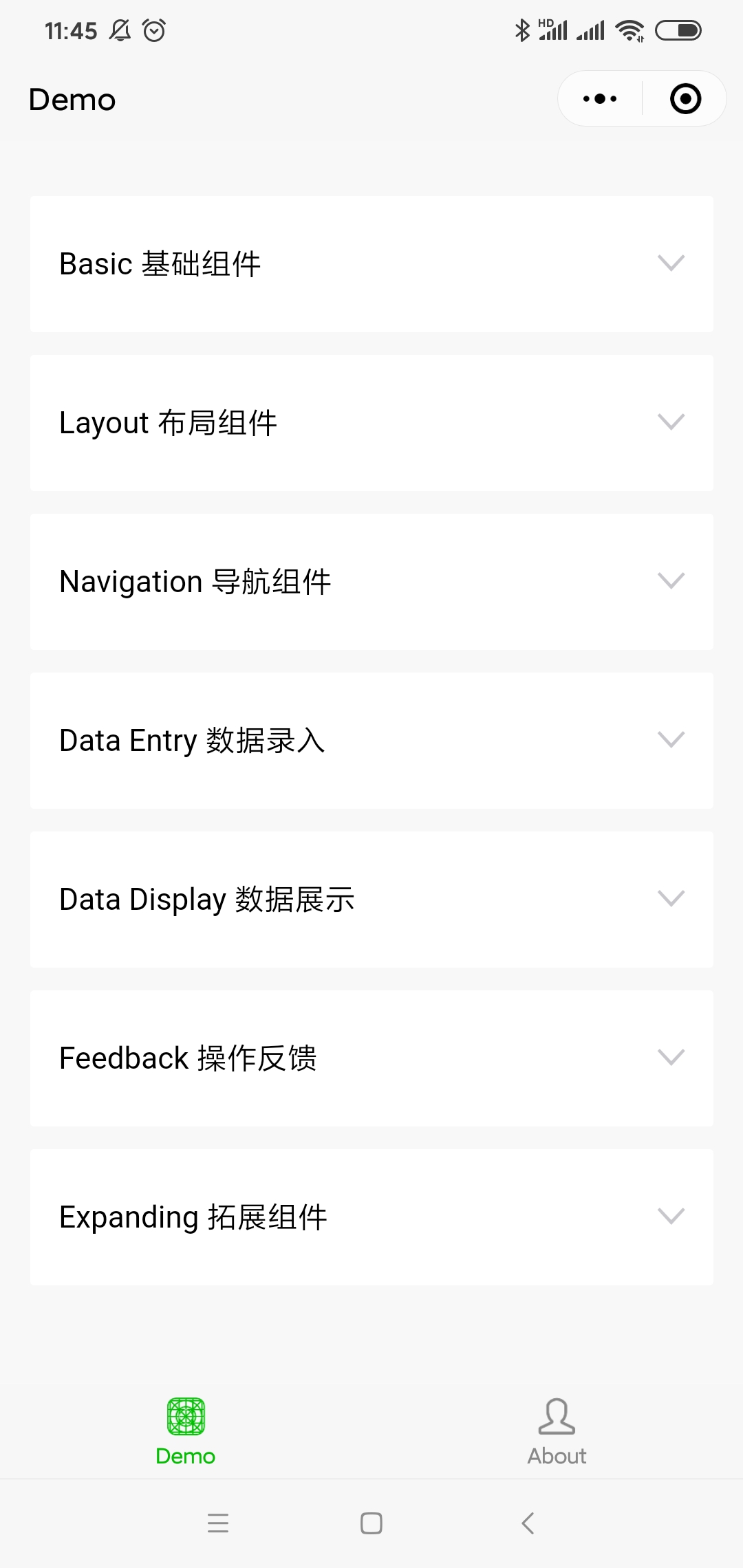743x1568 pixels.
Task: Tap the Bluetooth icon in the status bar
Action: pyautogui.click(x=521, y=29)
